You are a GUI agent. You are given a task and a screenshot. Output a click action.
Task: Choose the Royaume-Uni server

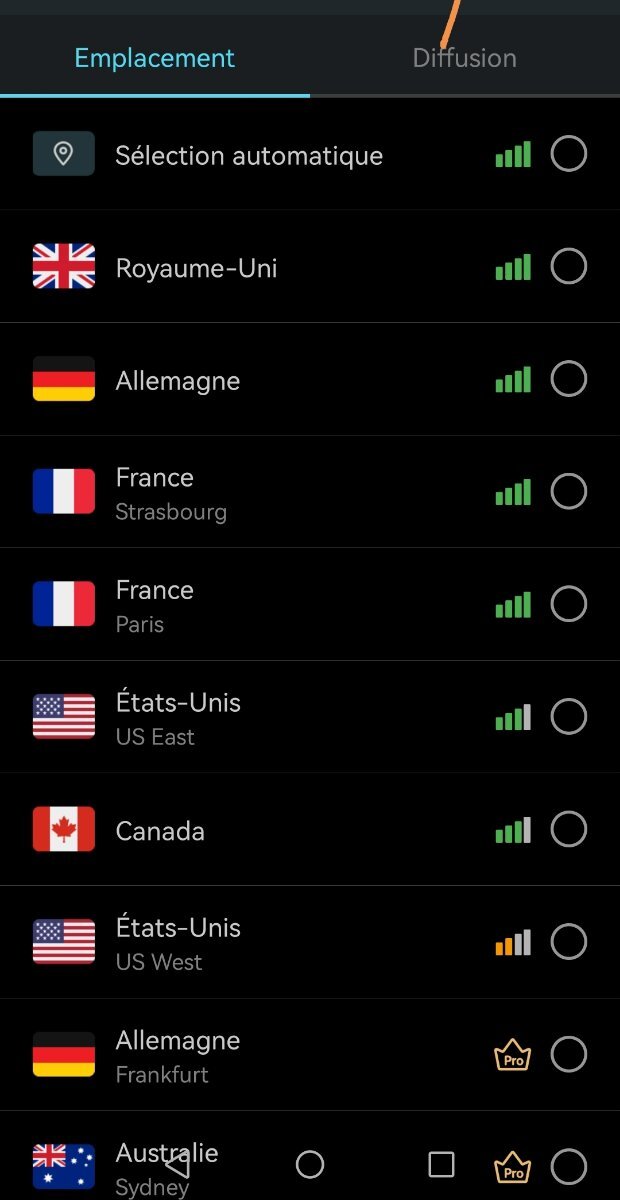pyautogui.click(x=310, y=267)
